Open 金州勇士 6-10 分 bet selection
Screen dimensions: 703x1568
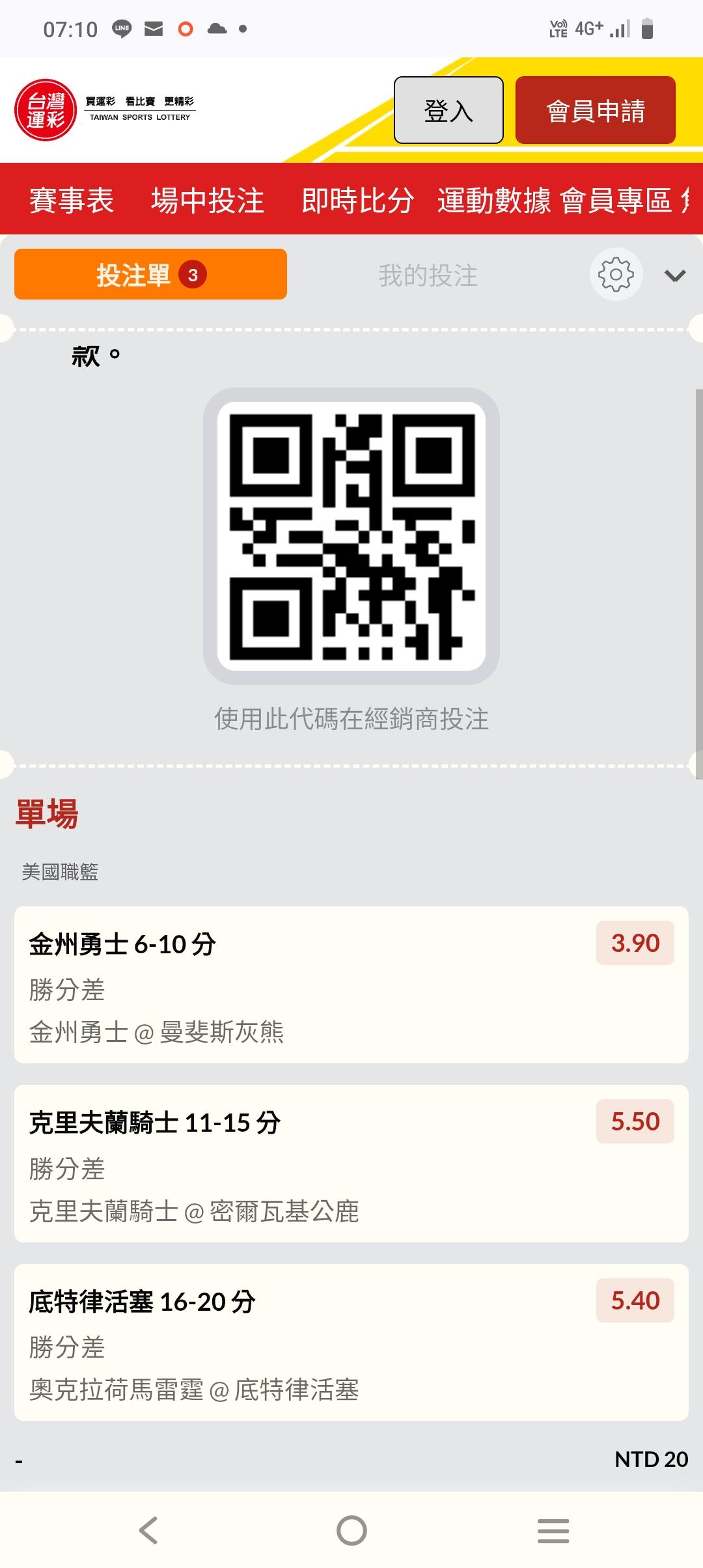[x=351, y=985]
